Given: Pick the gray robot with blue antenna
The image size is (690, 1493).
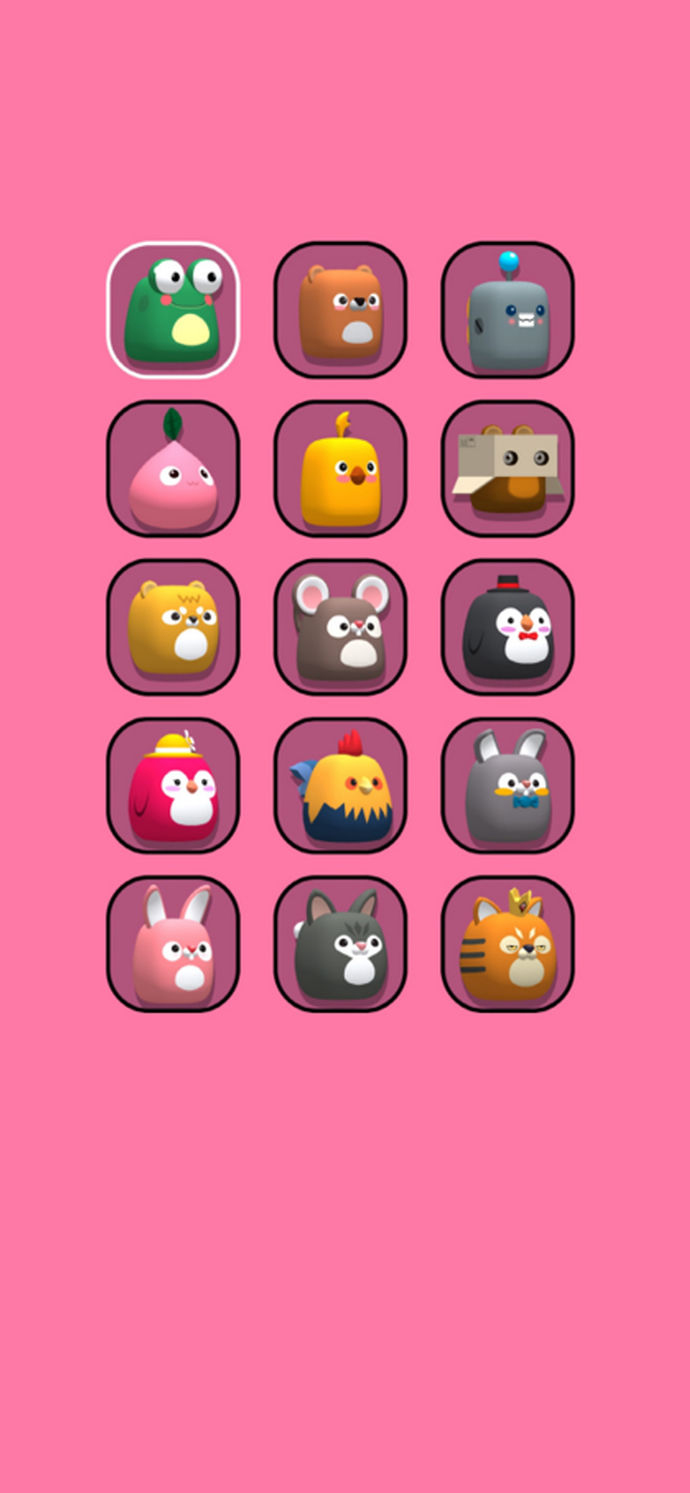Looking at the screenshot, I should pyautogui.click(x=508, y=310).
